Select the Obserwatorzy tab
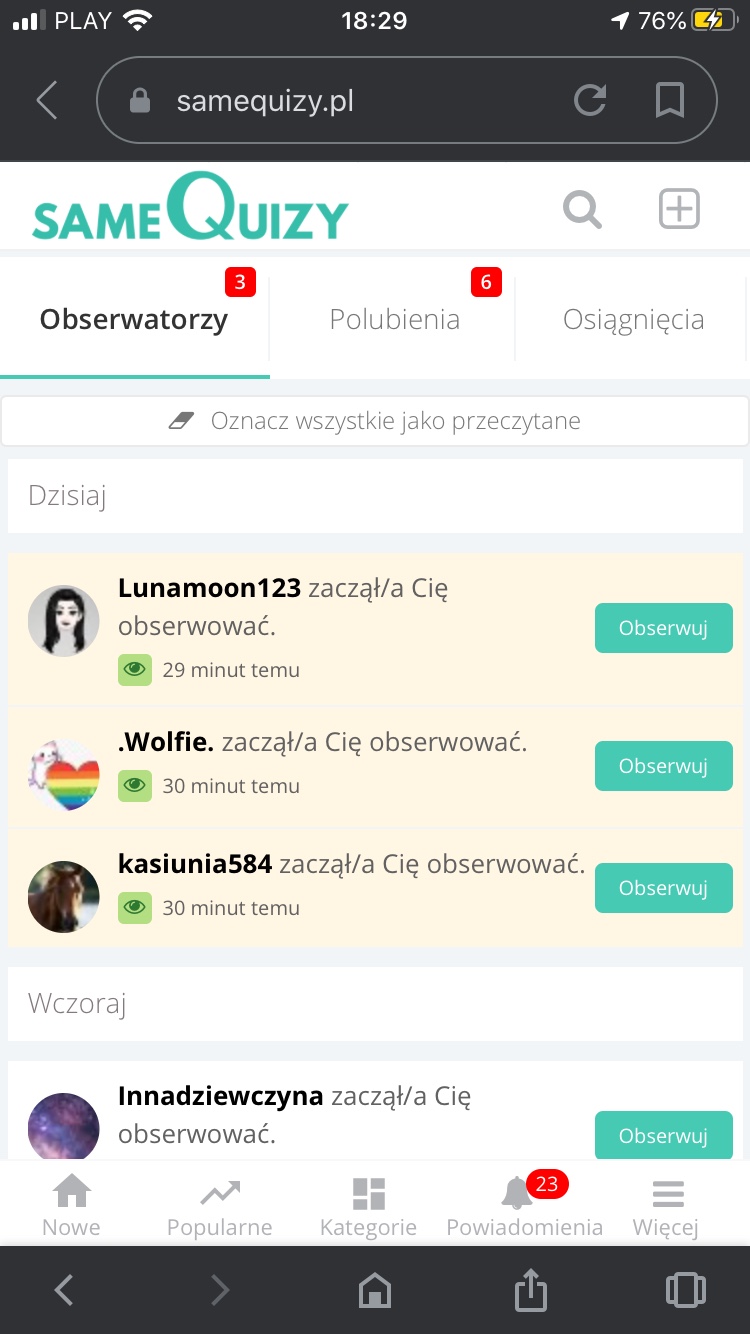Screen dimensions: 750x1334 point(134,320)
